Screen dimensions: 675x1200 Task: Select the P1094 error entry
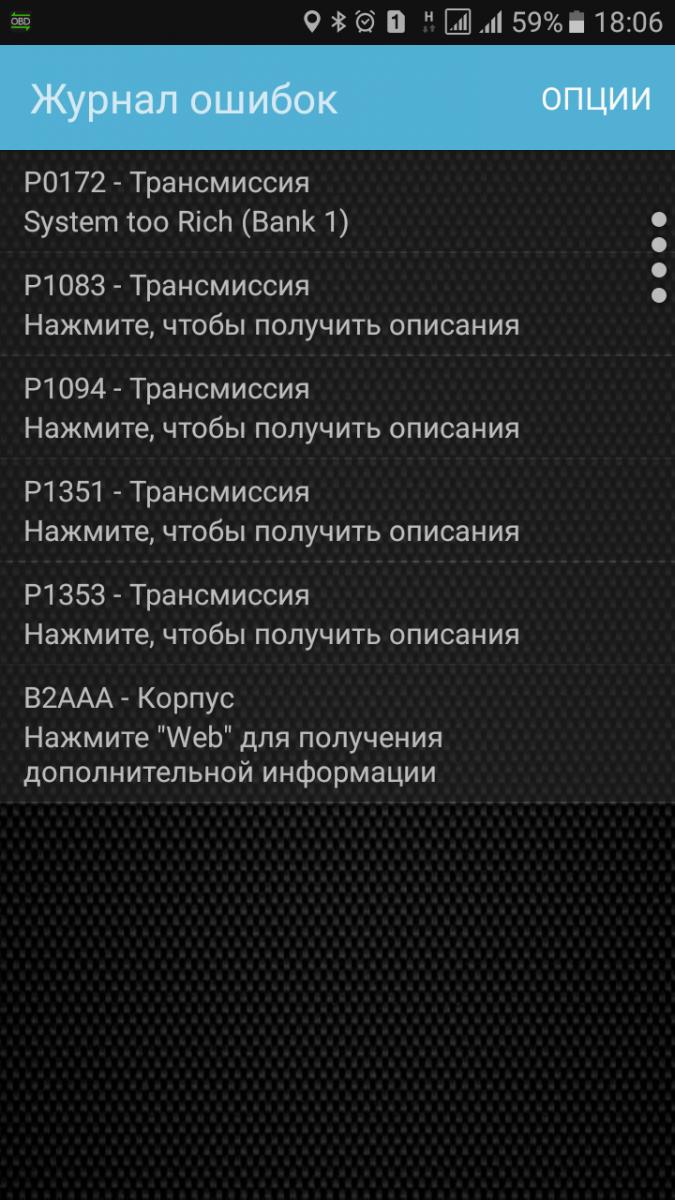point(300,408)
